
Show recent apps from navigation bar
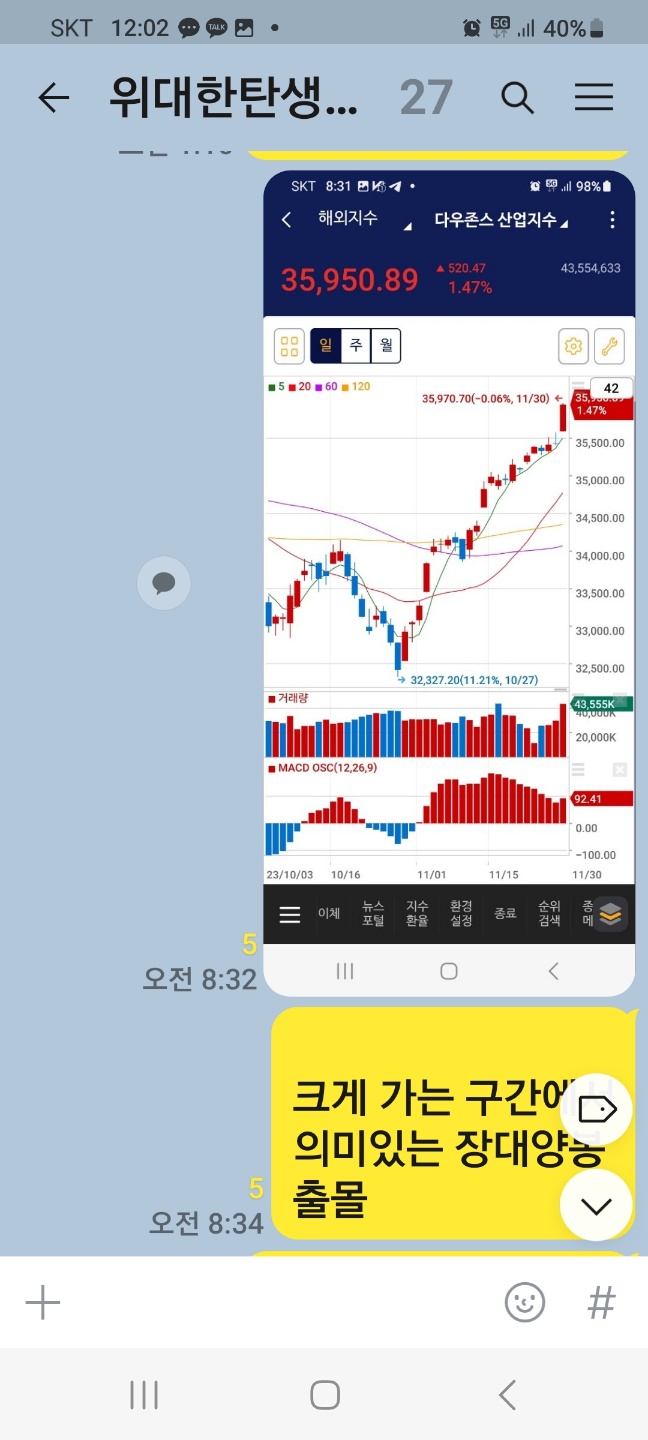[x=144, y=1395]
